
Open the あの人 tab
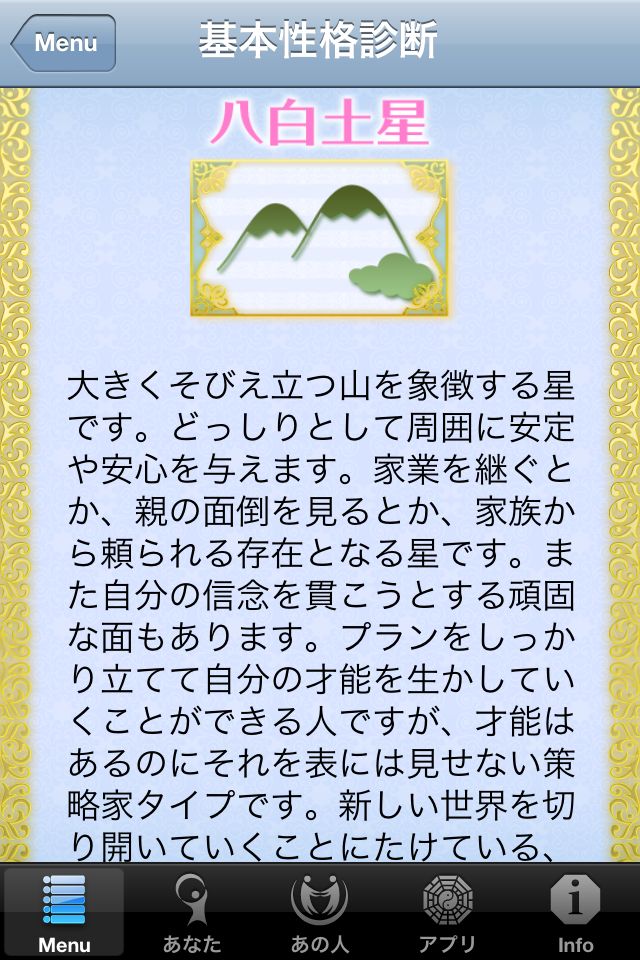[x=320, y=912]
